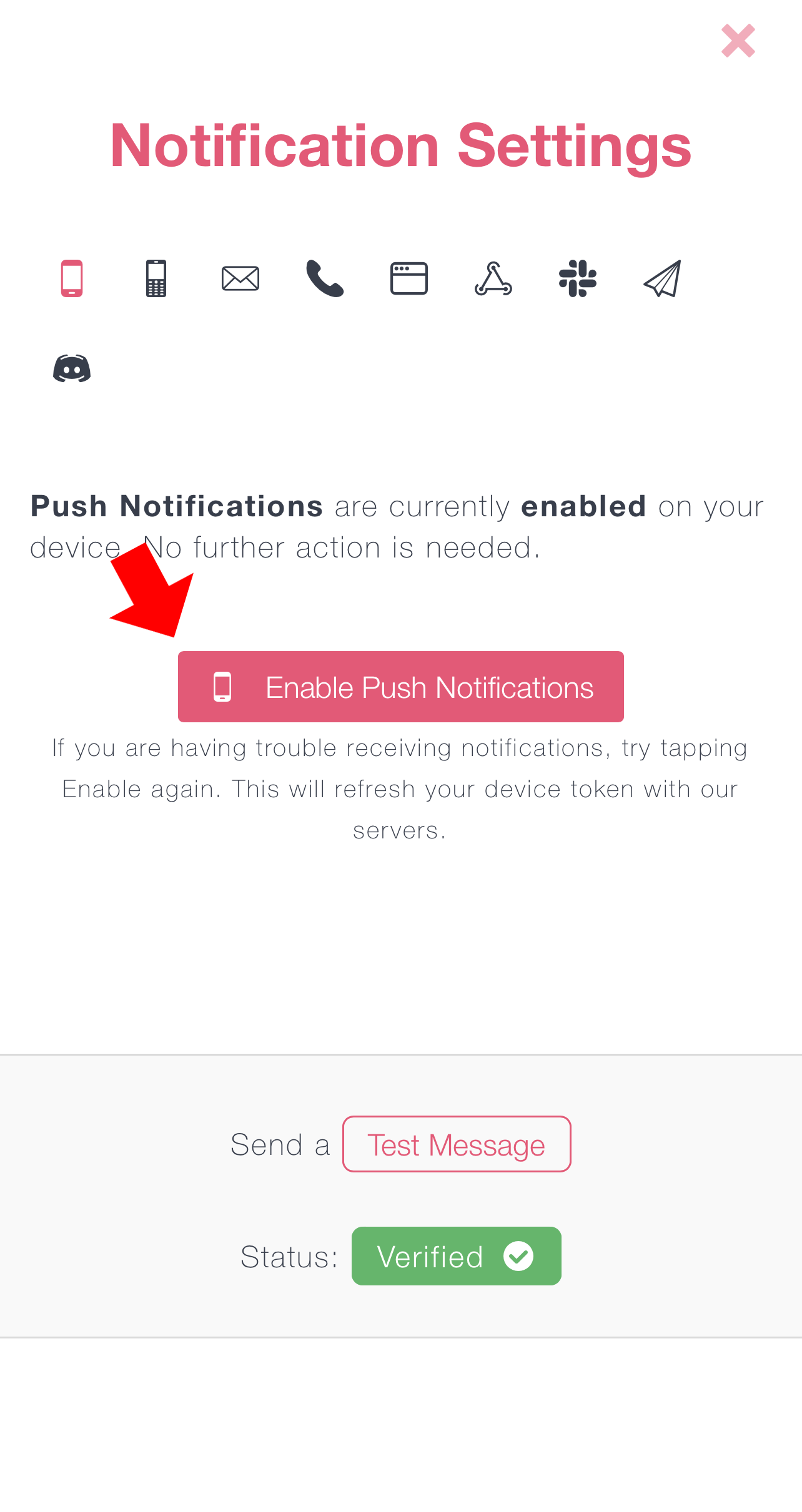Select the Slack notification option

tap(578, 278)
